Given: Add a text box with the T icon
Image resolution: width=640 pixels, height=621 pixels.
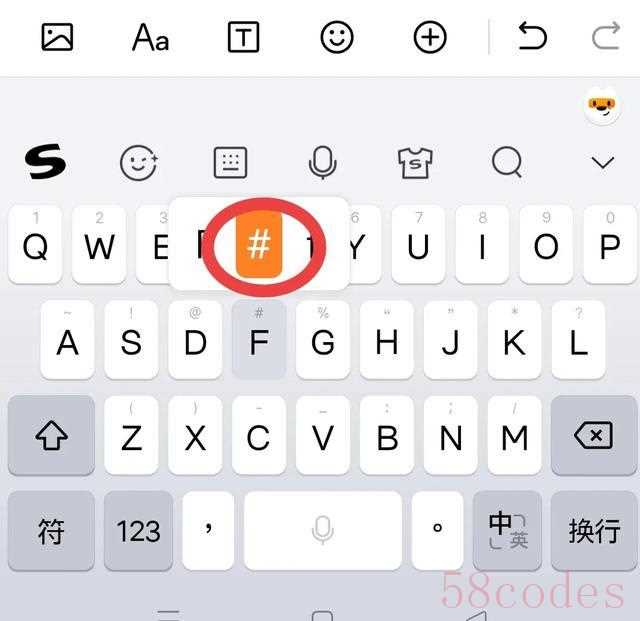Looking at the screenshot, I should (243, 38).
